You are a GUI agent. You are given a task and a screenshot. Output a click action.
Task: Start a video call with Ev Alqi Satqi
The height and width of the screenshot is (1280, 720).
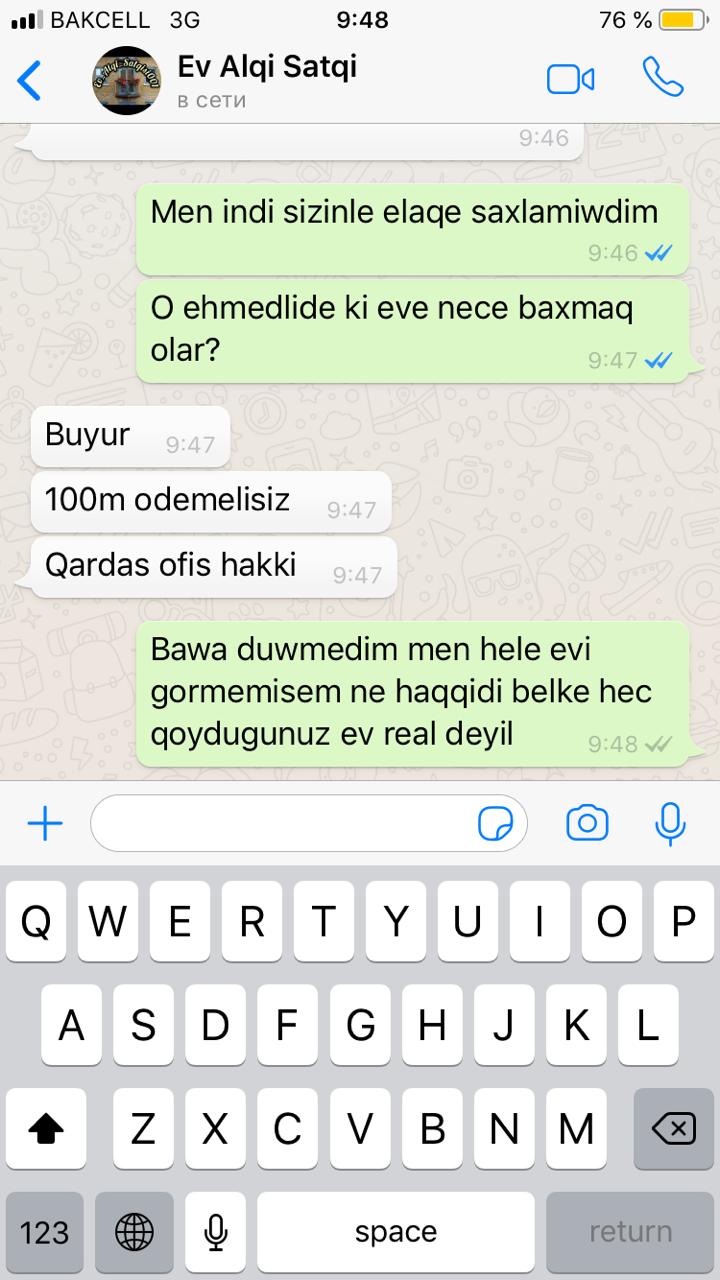coord(571,80)
